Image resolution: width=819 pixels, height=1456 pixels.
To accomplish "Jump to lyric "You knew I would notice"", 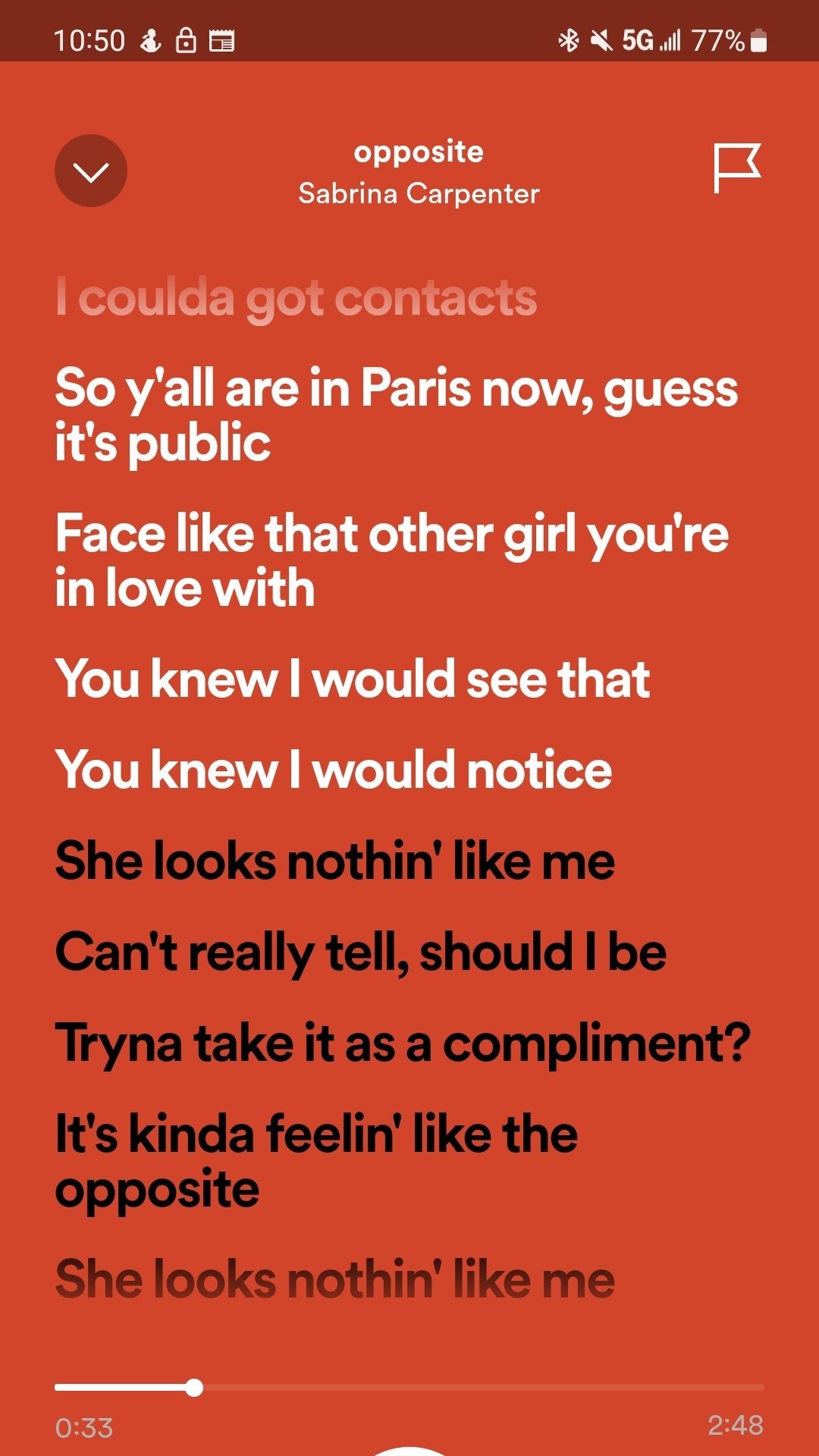I will pos(334,770).
